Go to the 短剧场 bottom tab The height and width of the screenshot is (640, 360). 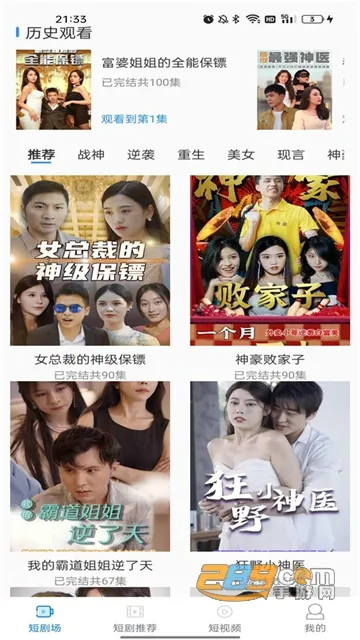45,618
